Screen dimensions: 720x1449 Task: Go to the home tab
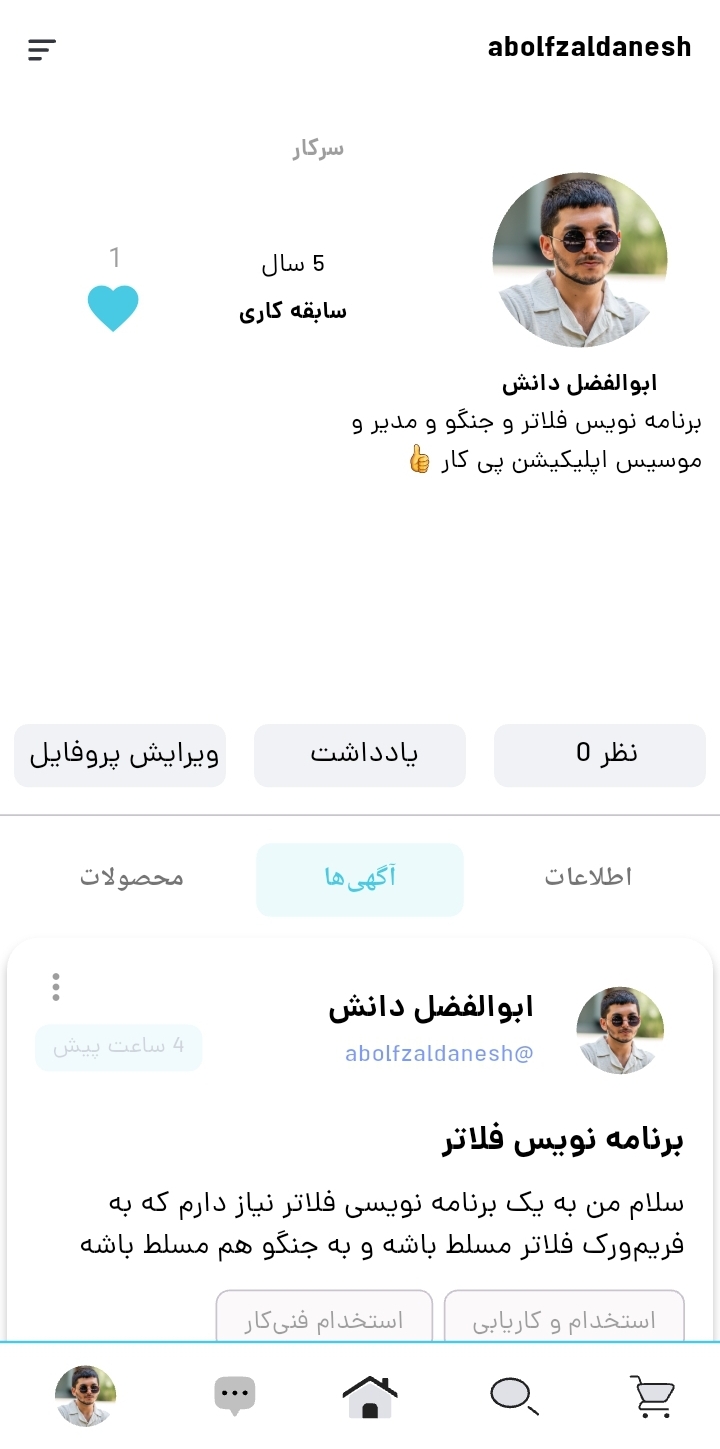point(370,1395)
